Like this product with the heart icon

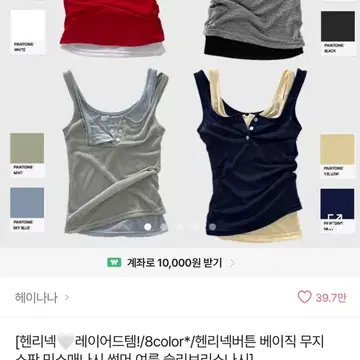click(304, 297)
